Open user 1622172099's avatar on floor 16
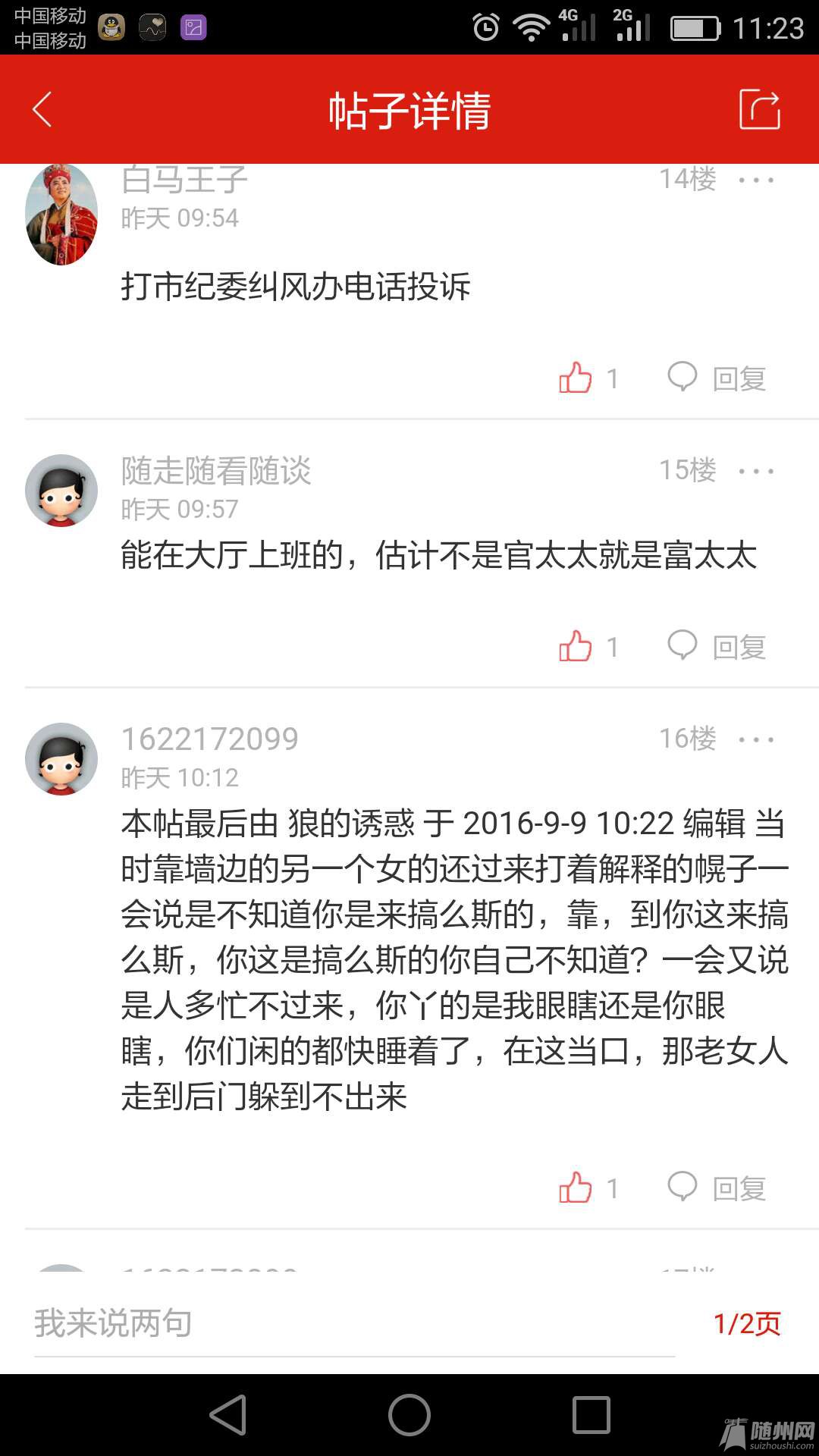Screen dimensions: 819x1456 click(x=61, y=759)
